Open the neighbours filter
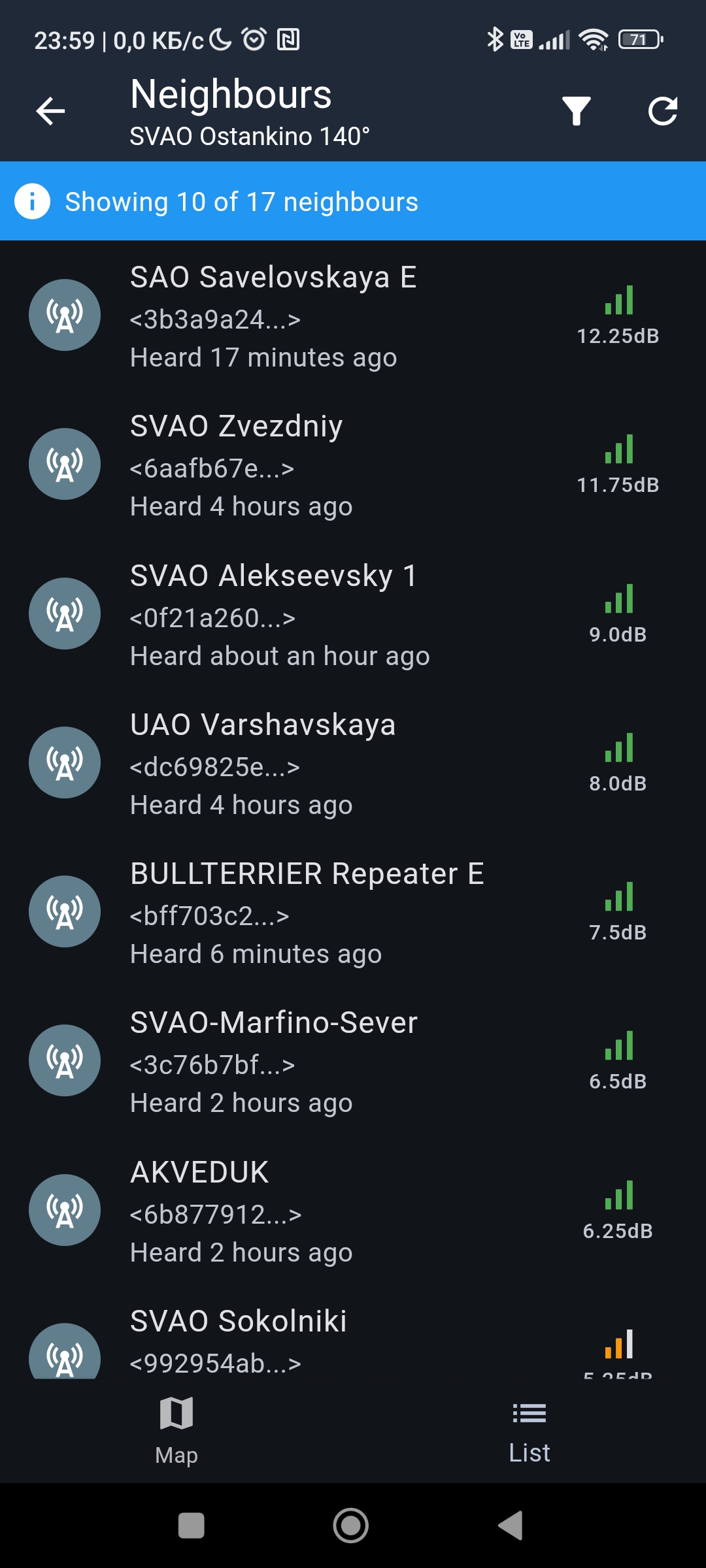This screenshot has height=1568, width=706. coord(576,111)
